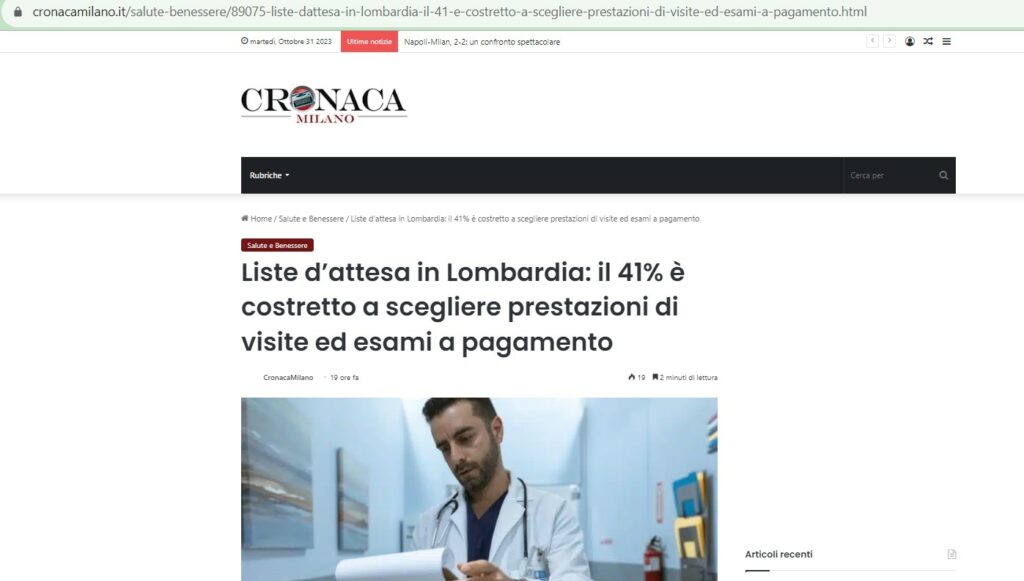Viewport: 1024px width, 581px height.
Task: Tap the 'Cerca per' search field
Action: click(x=888, y=175)
